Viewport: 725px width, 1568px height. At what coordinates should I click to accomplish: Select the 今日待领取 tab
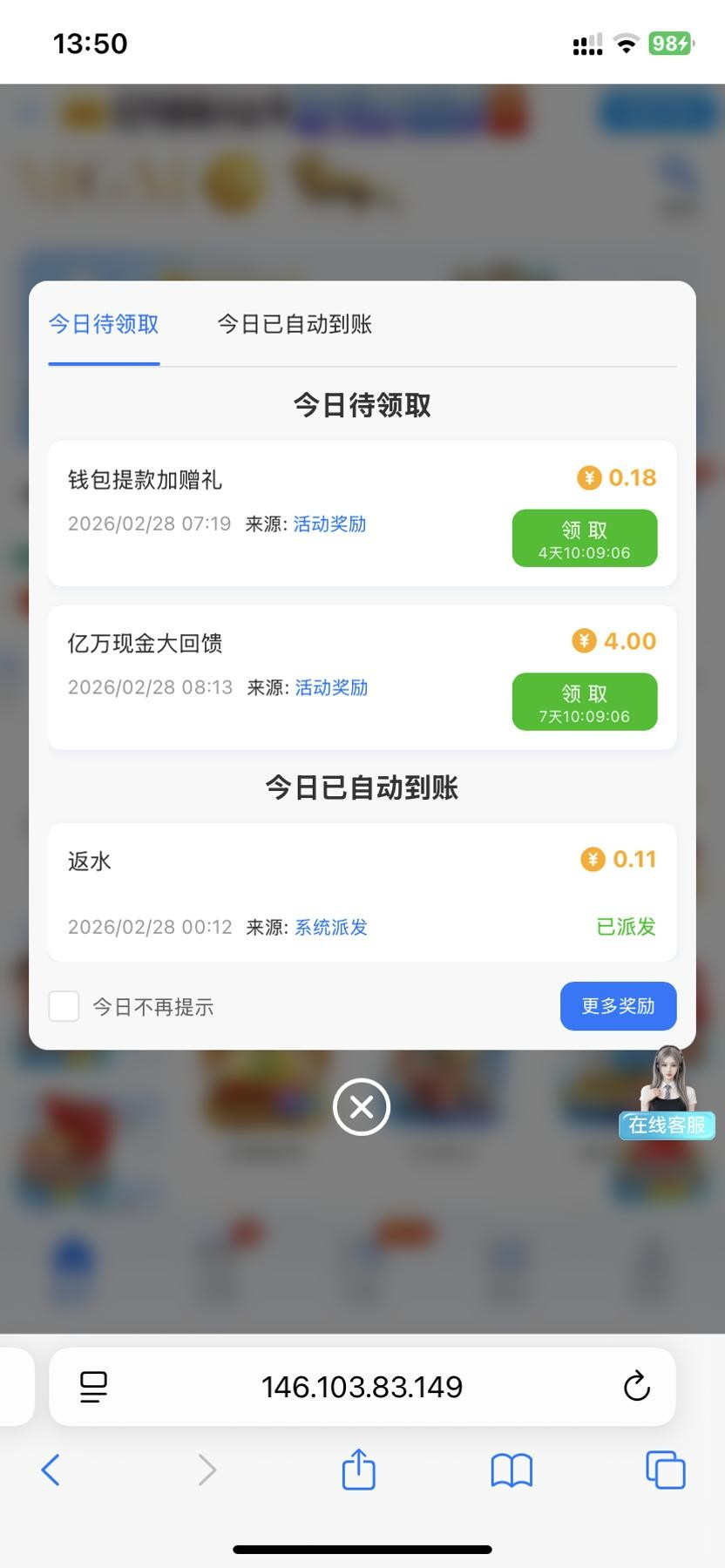(104, 324)
